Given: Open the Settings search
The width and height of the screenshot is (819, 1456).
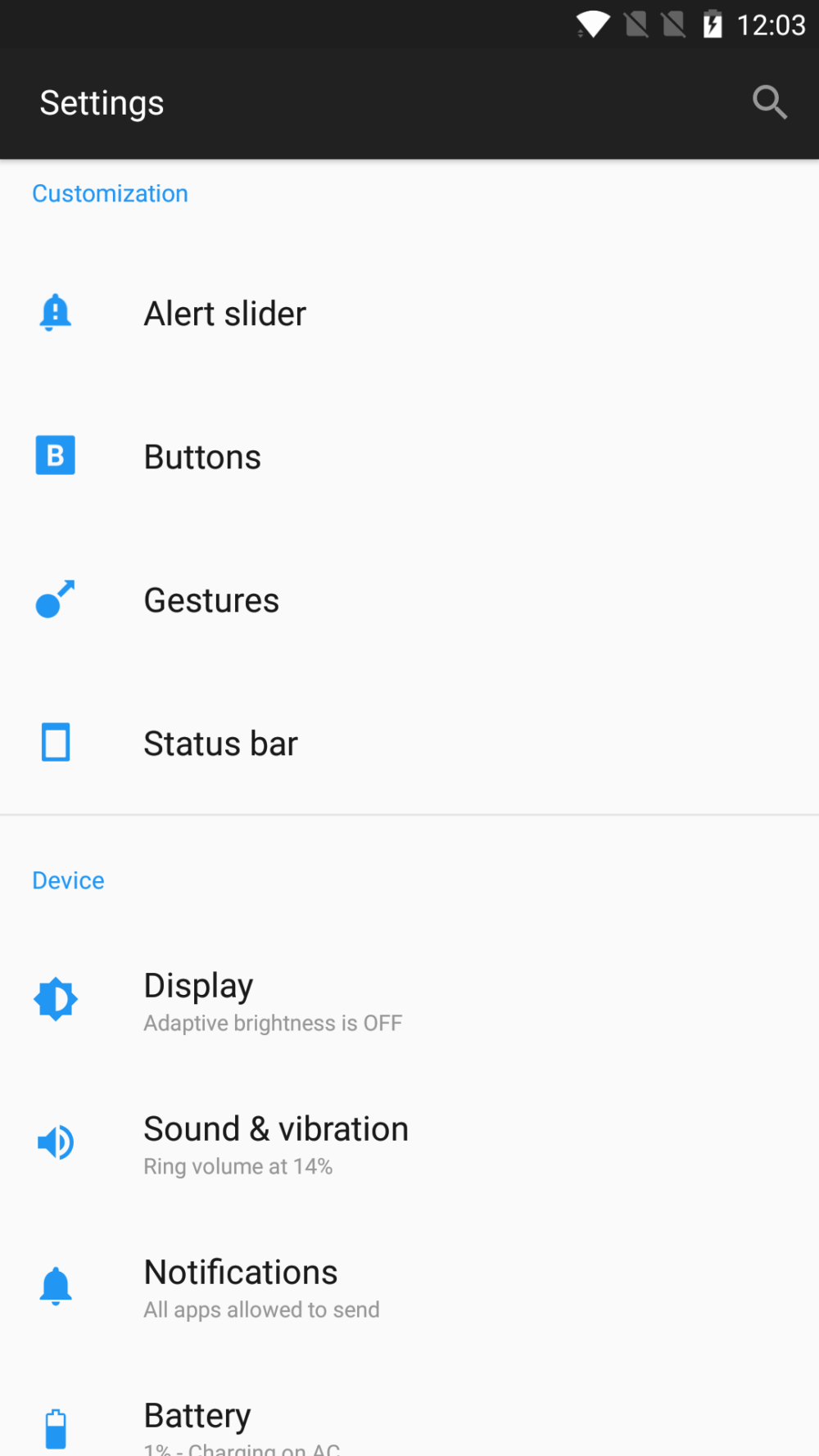Looking at the screenshot, I should [x=768, y=102].
